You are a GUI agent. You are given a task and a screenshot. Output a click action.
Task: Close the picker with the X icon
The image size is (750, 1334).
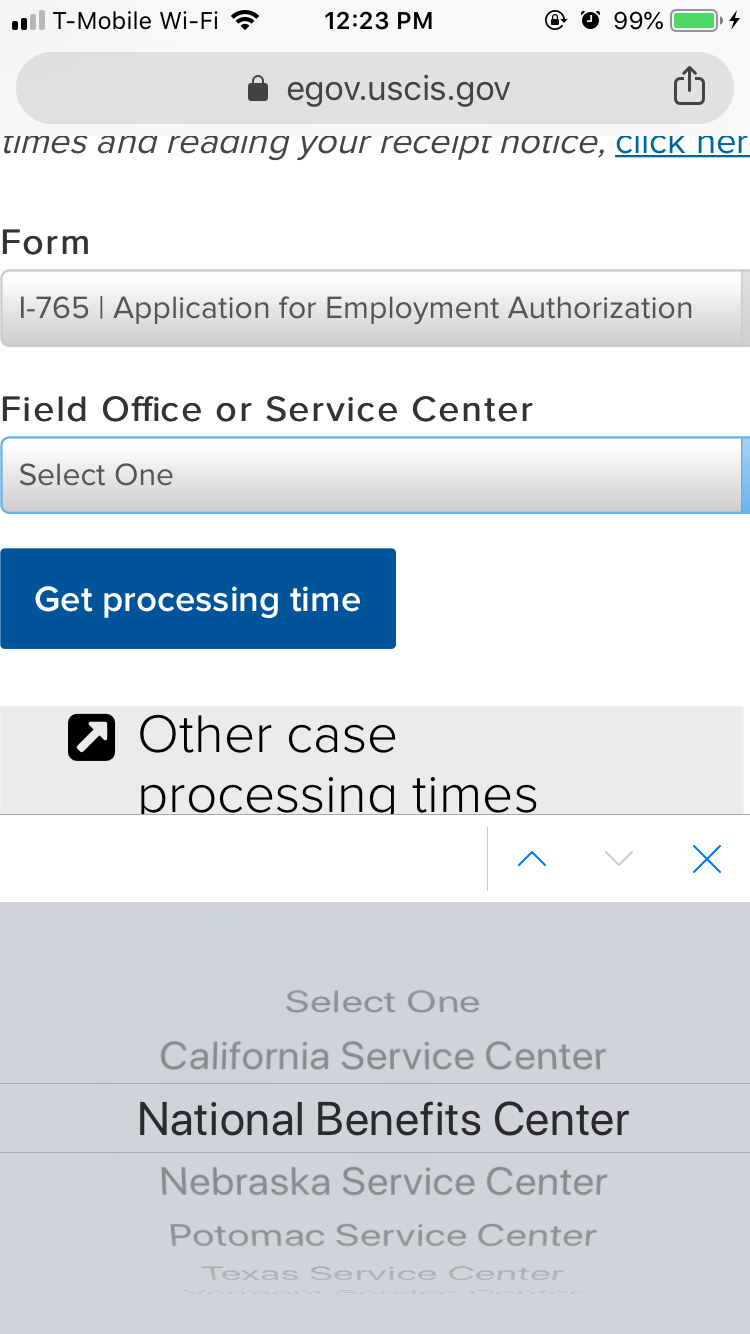pos(707,859)
